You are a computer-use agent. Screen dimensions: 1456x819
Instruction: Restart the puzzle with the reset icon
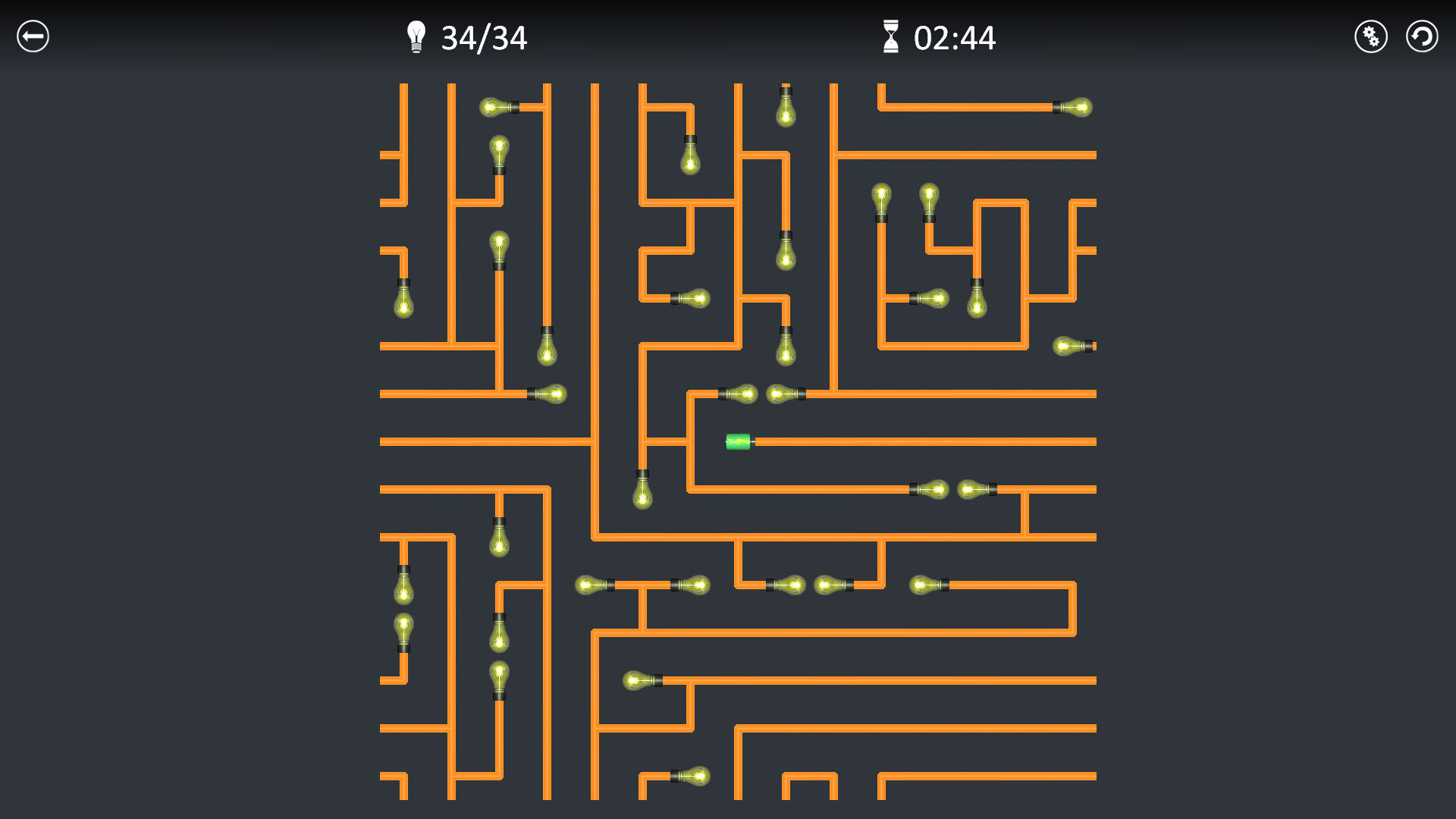point(1422,36)
